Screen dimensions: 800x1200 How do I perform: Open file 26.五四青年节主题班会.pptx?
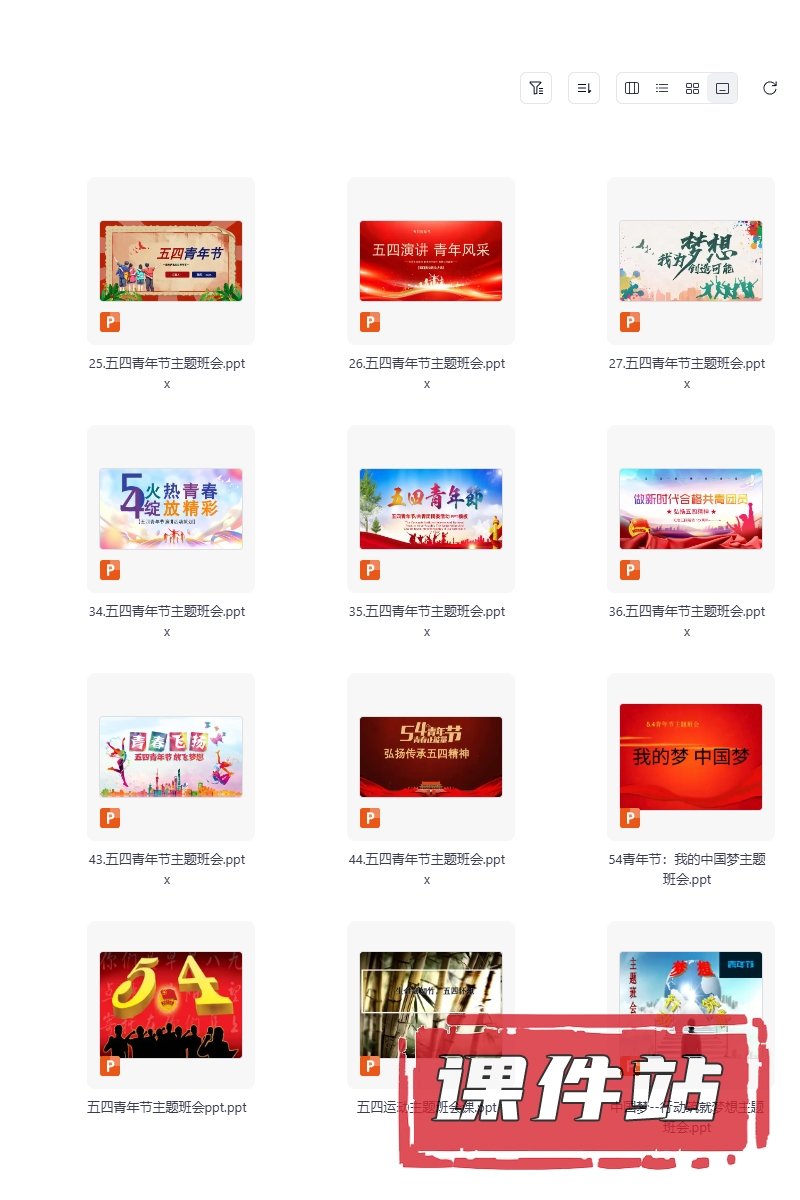[x=431, y=261]
